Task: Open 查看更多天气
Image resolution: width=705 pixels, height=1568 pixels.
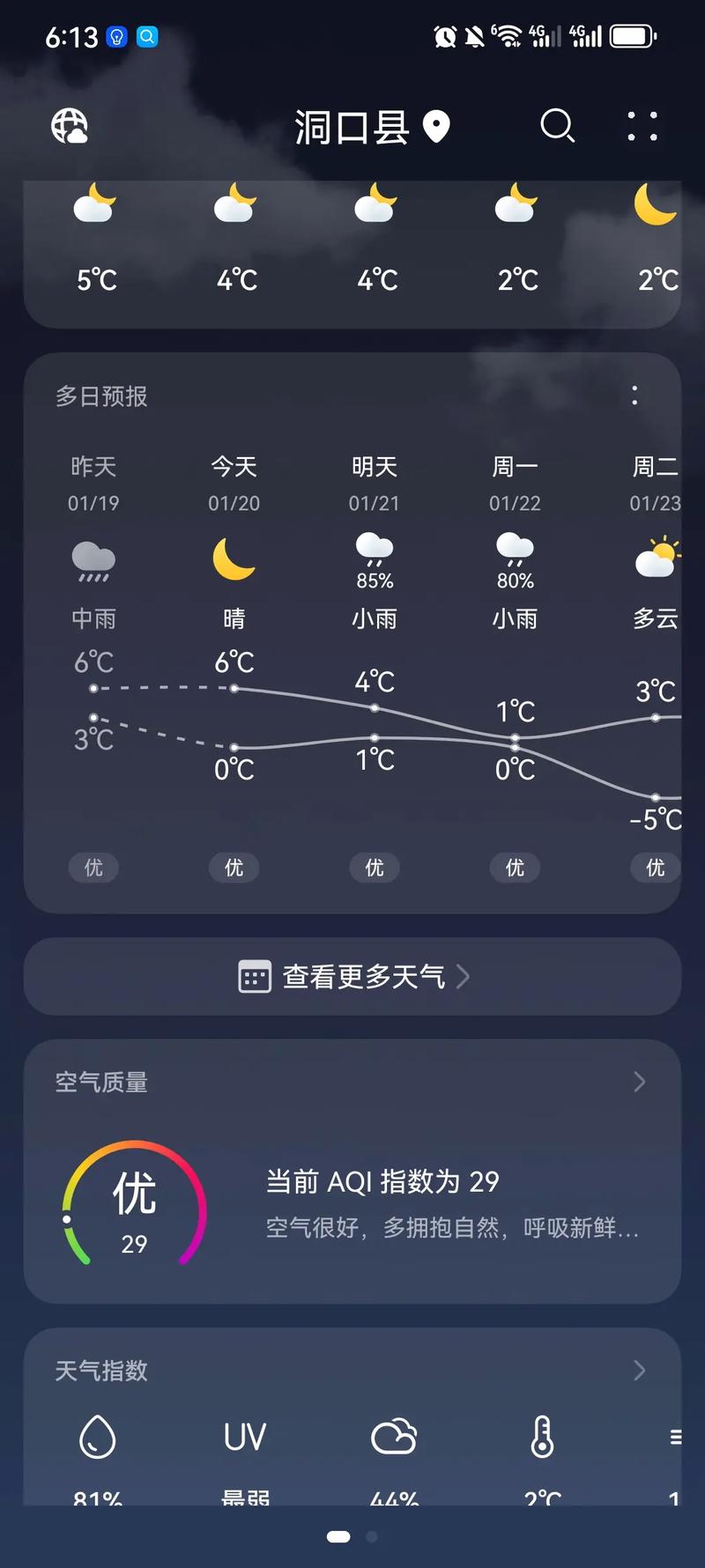Action: [352, 976]
